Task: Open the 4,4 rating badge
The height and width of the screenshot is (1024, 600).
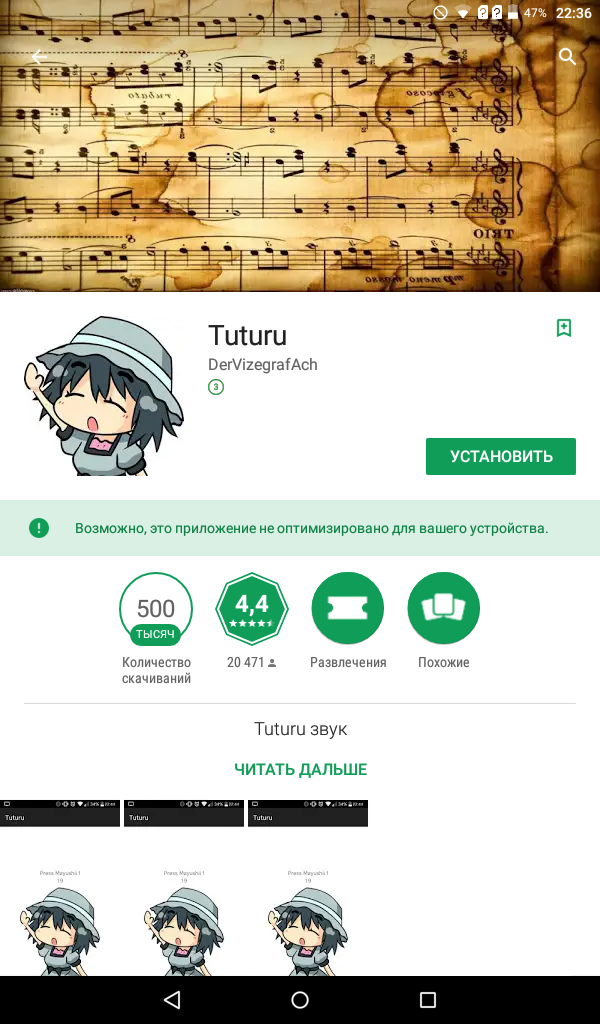Action: 252,608
